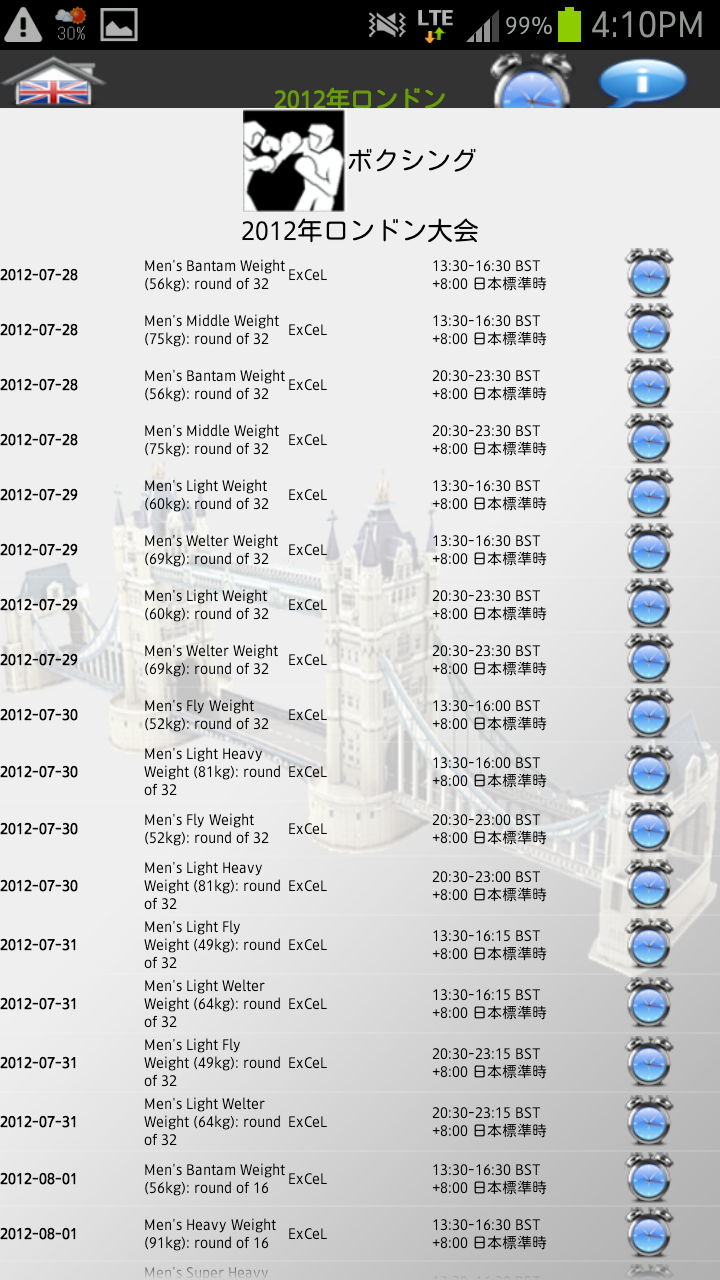Open the alarm clock icon in the top bar
This screenshot has width=720, height=1280.
532,80
